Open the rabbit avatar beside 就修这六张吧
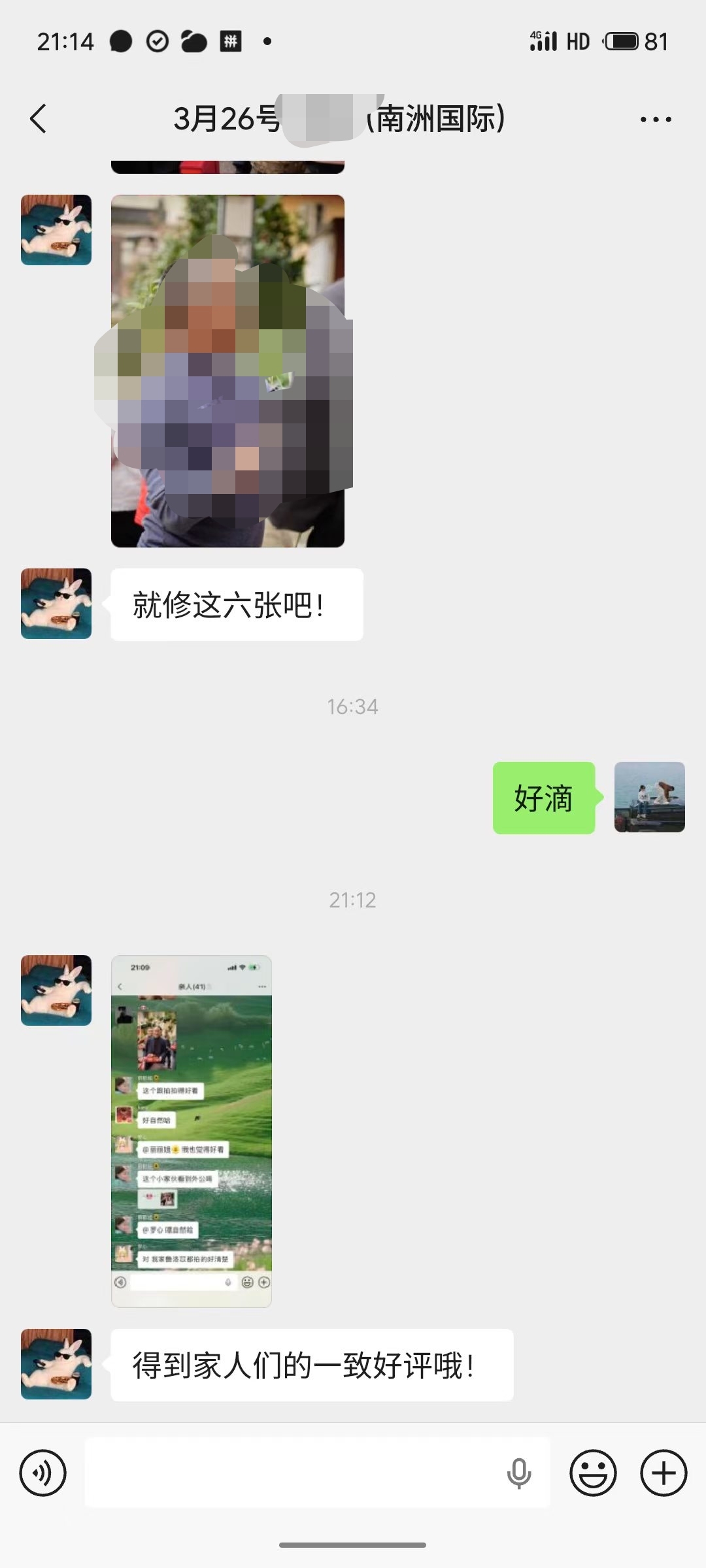 (x=56, y=604)
